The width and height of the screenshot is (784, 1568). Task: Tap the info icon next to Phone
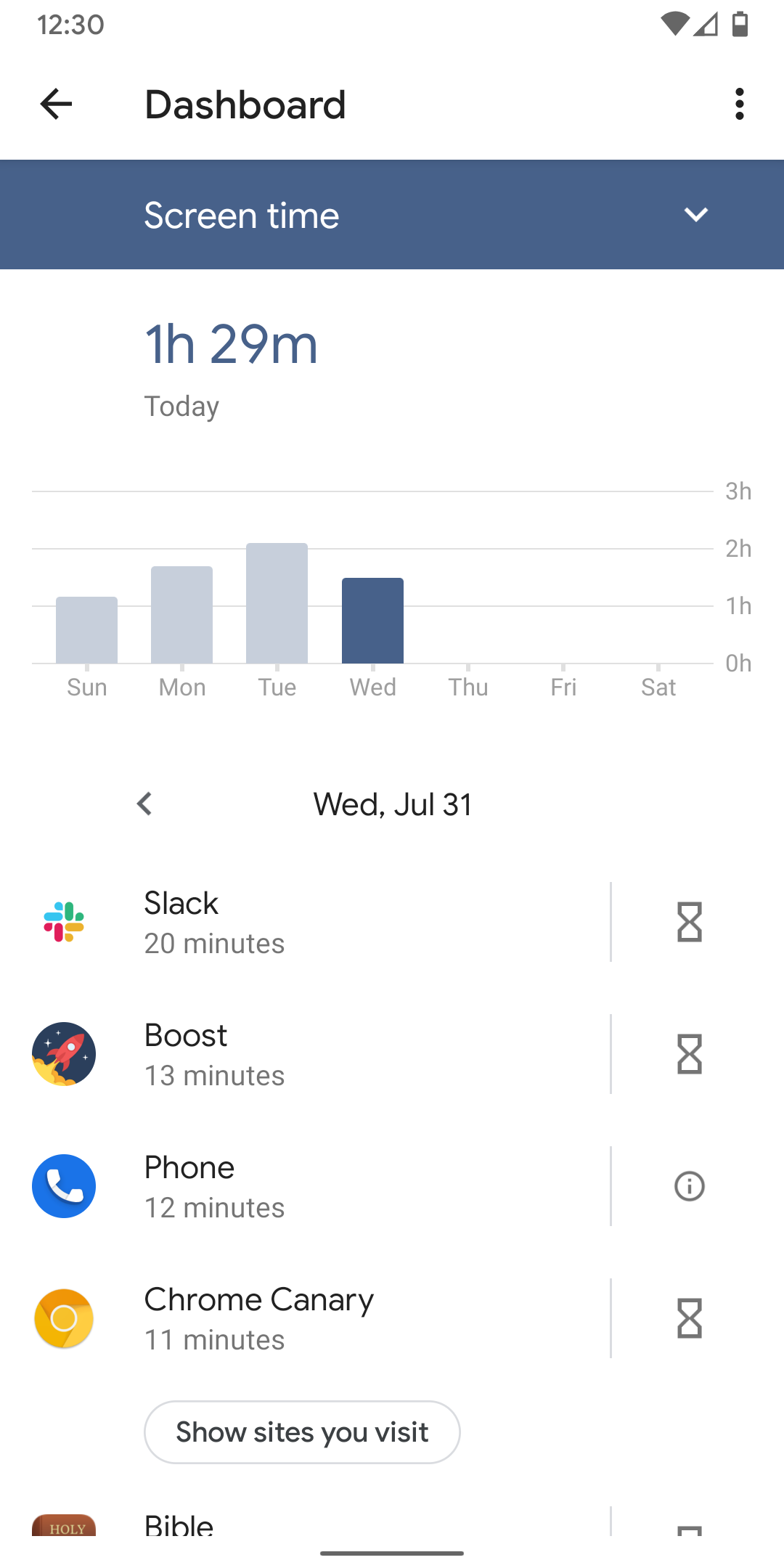click(689, 1186)
